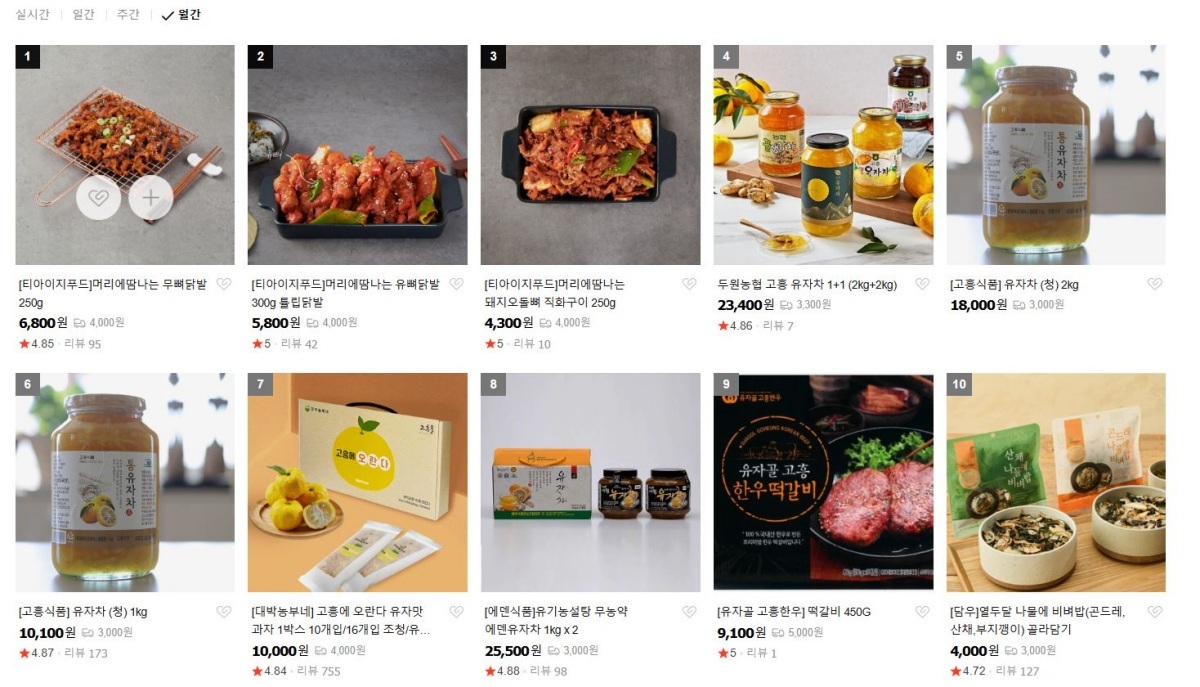Switch to the 일간 ranking tab
The image size is (1200, 687).
(83, 15)
